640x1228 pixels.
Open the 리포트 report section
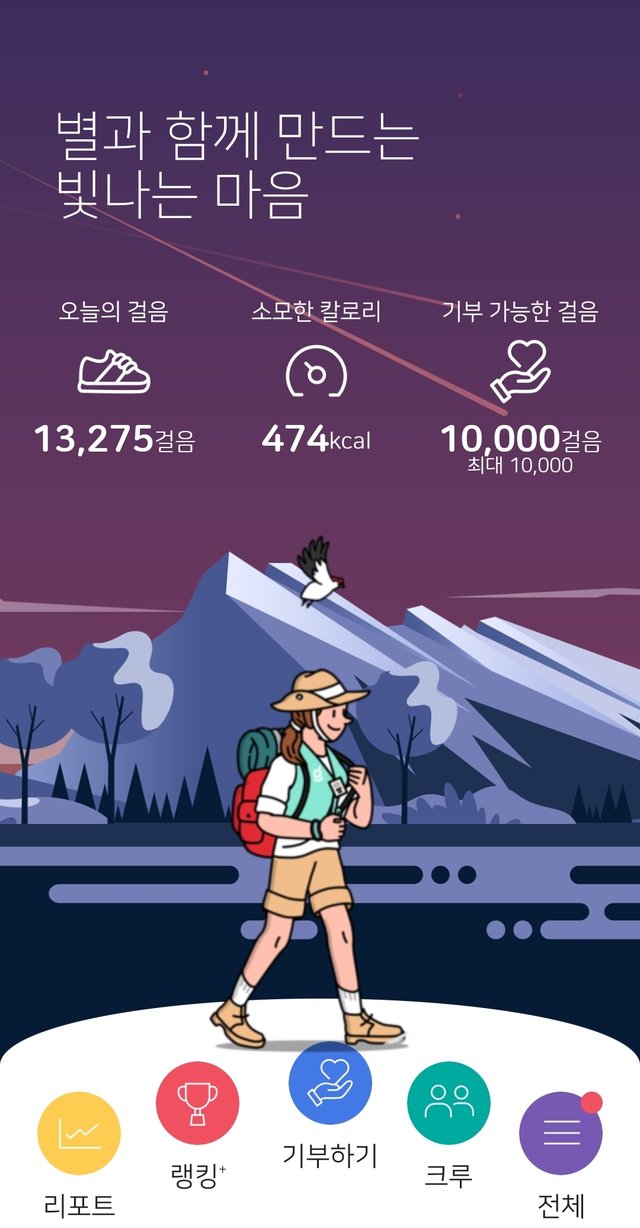coord(79,1133)
